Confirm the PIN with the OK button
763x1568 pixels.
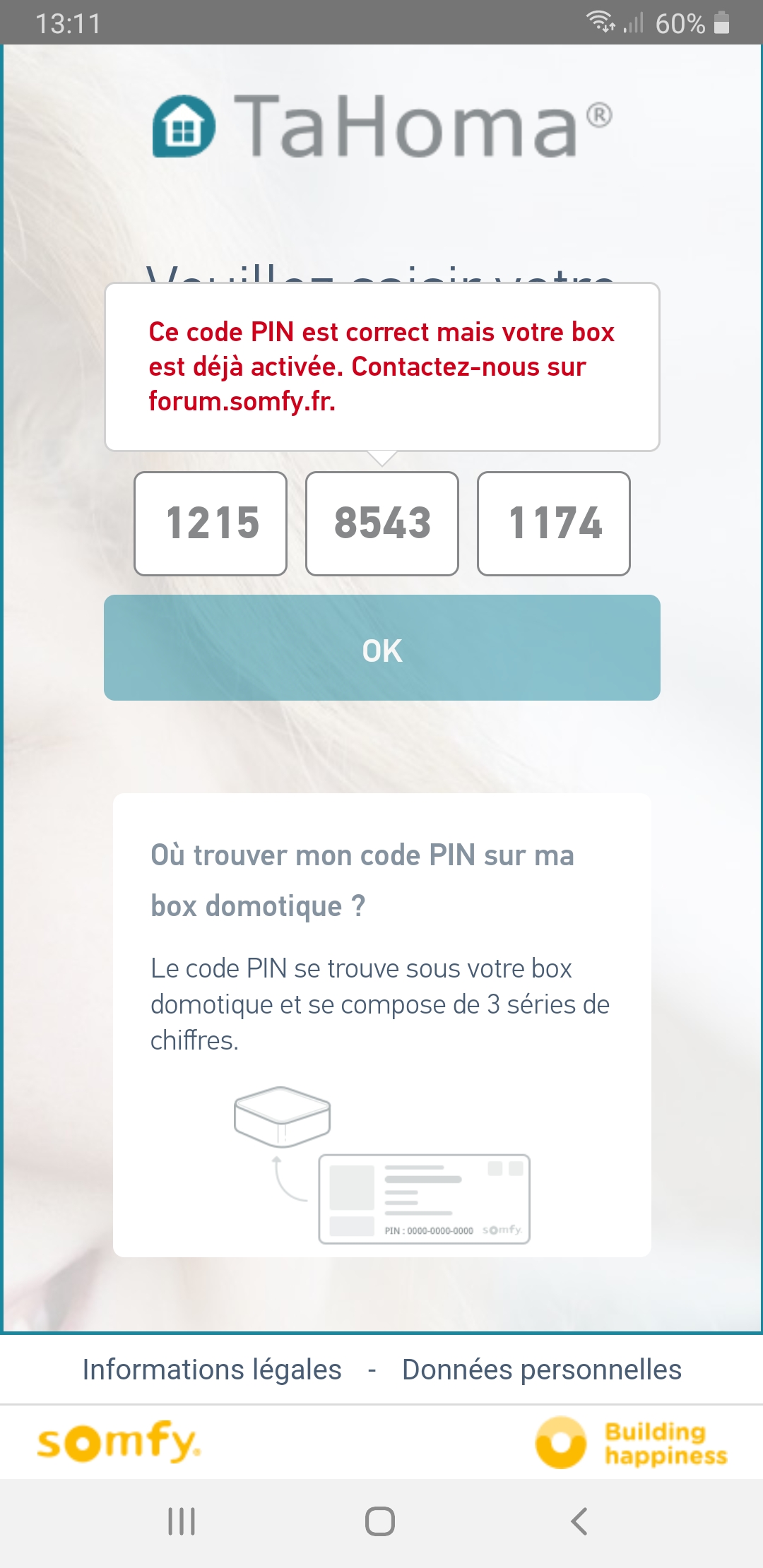coord(382,648)
